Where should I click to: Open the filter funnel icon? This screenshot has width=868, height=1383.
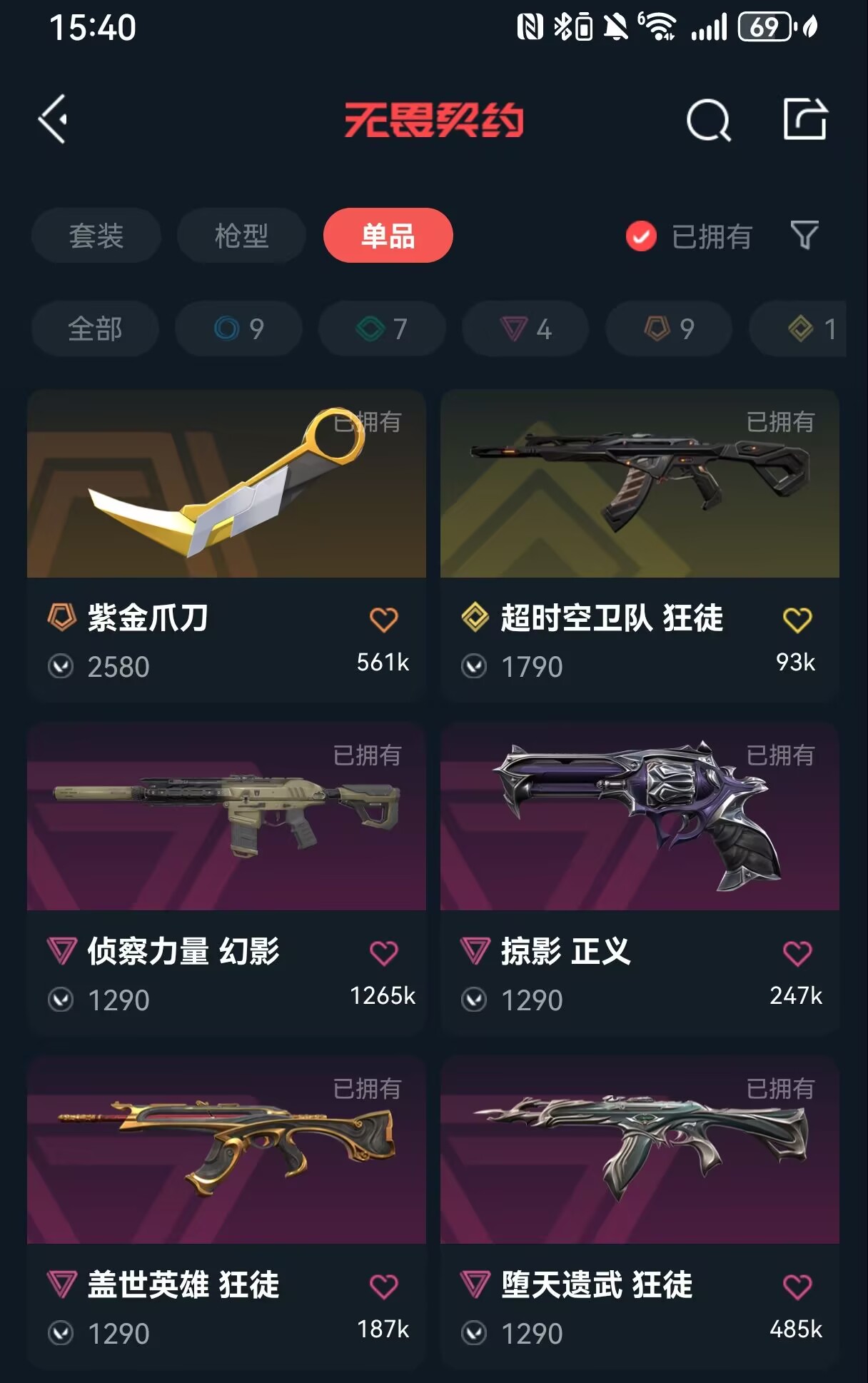(804, 235)
